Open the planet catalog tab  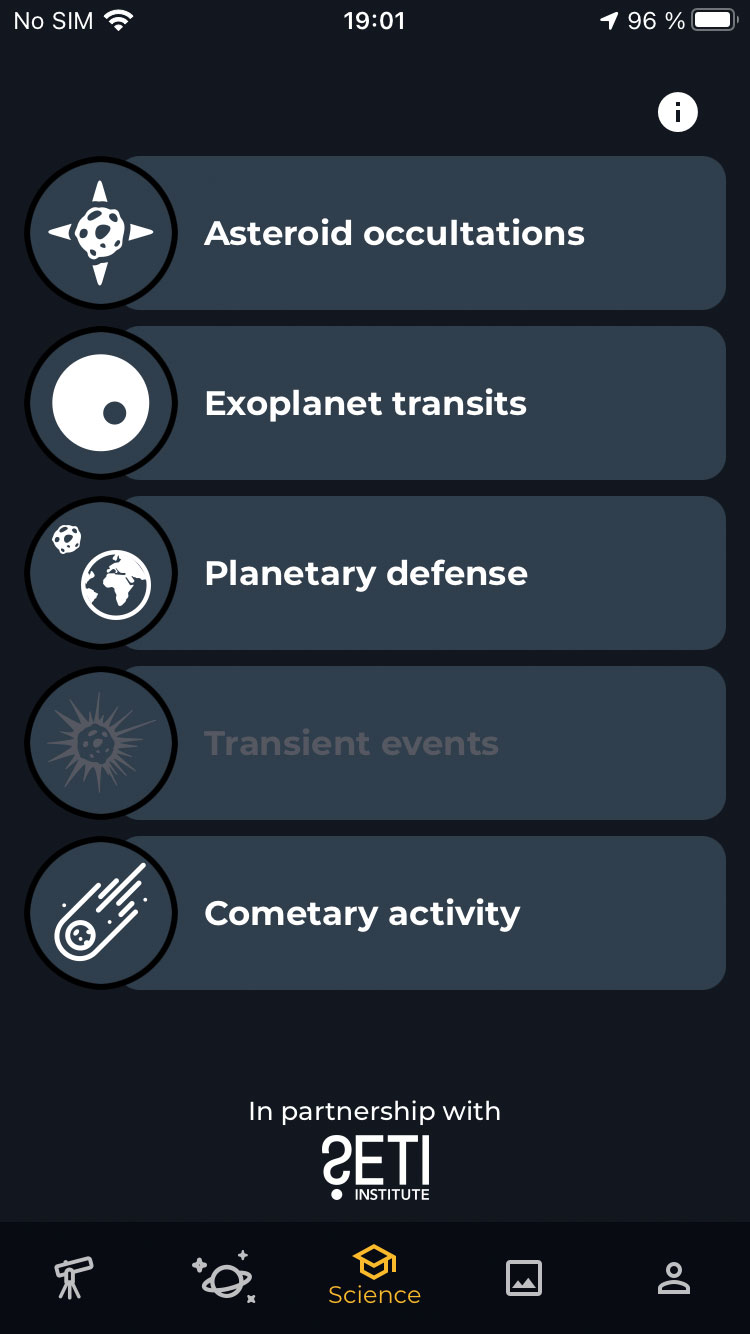(x=224, y=1277)
